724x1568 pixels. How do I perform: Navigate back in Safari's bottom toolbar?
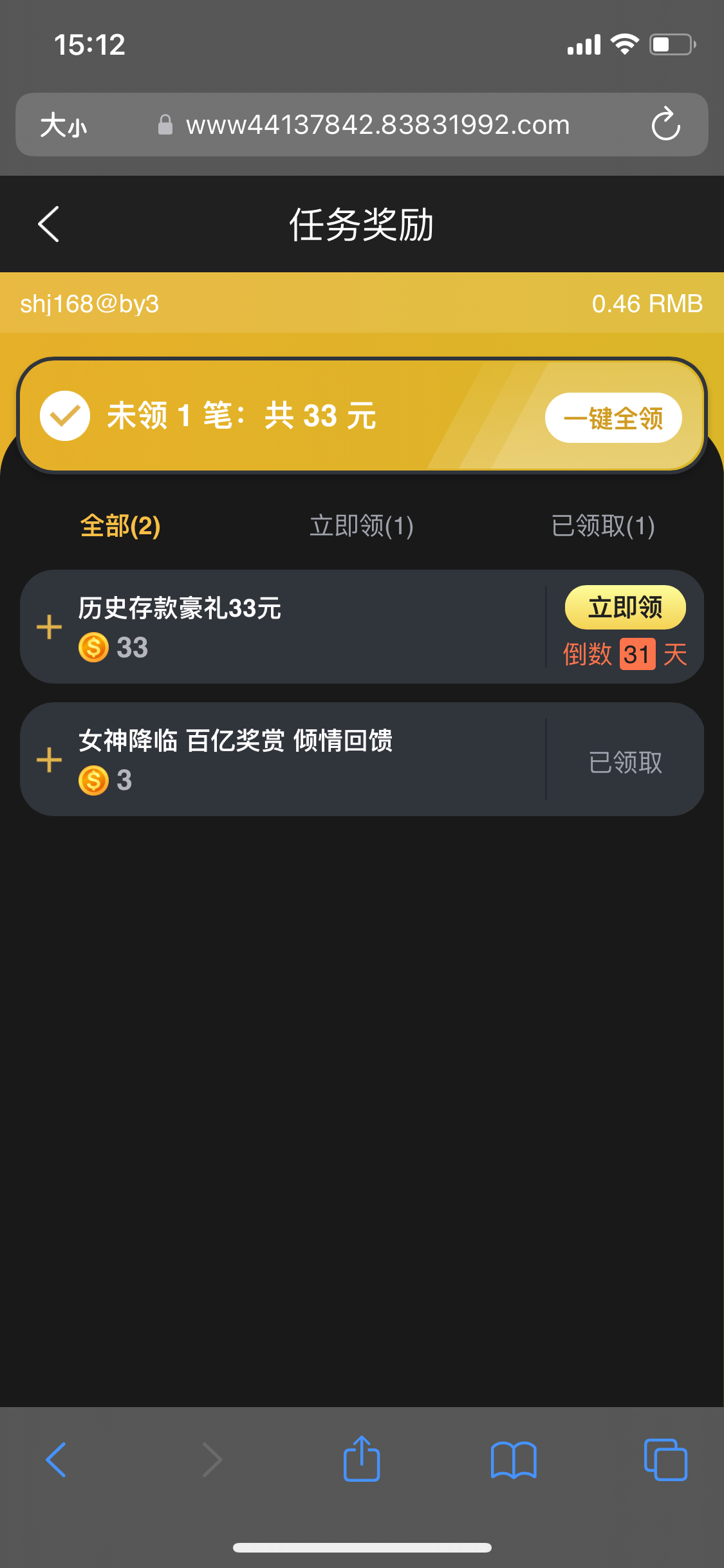[57, 1459]
